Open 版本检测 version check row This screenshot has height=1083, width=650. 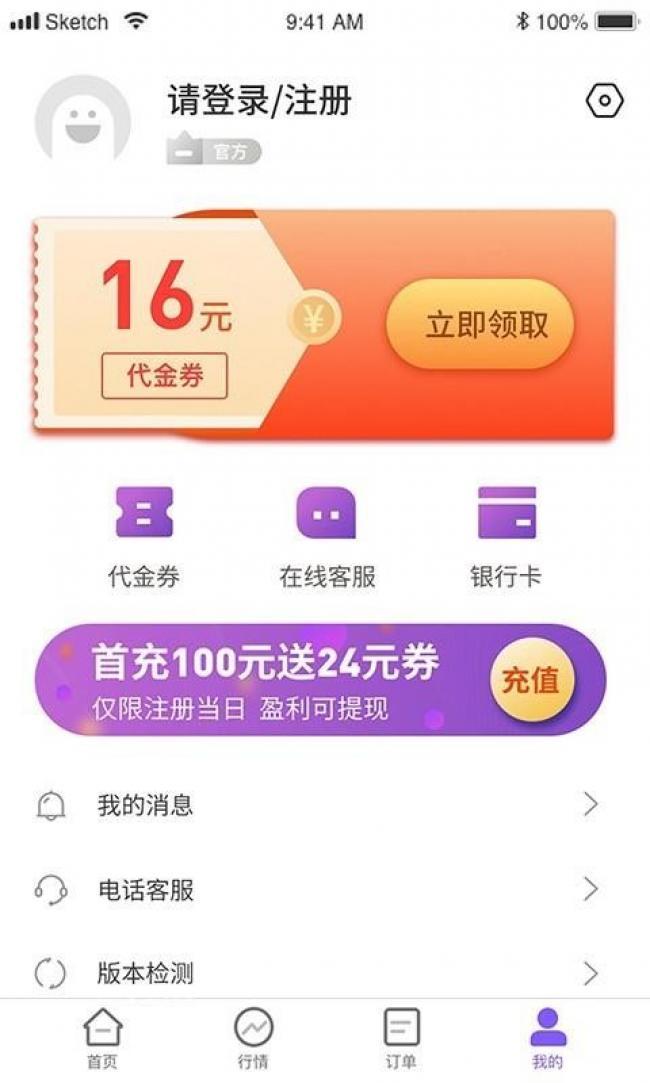point(325,973)
